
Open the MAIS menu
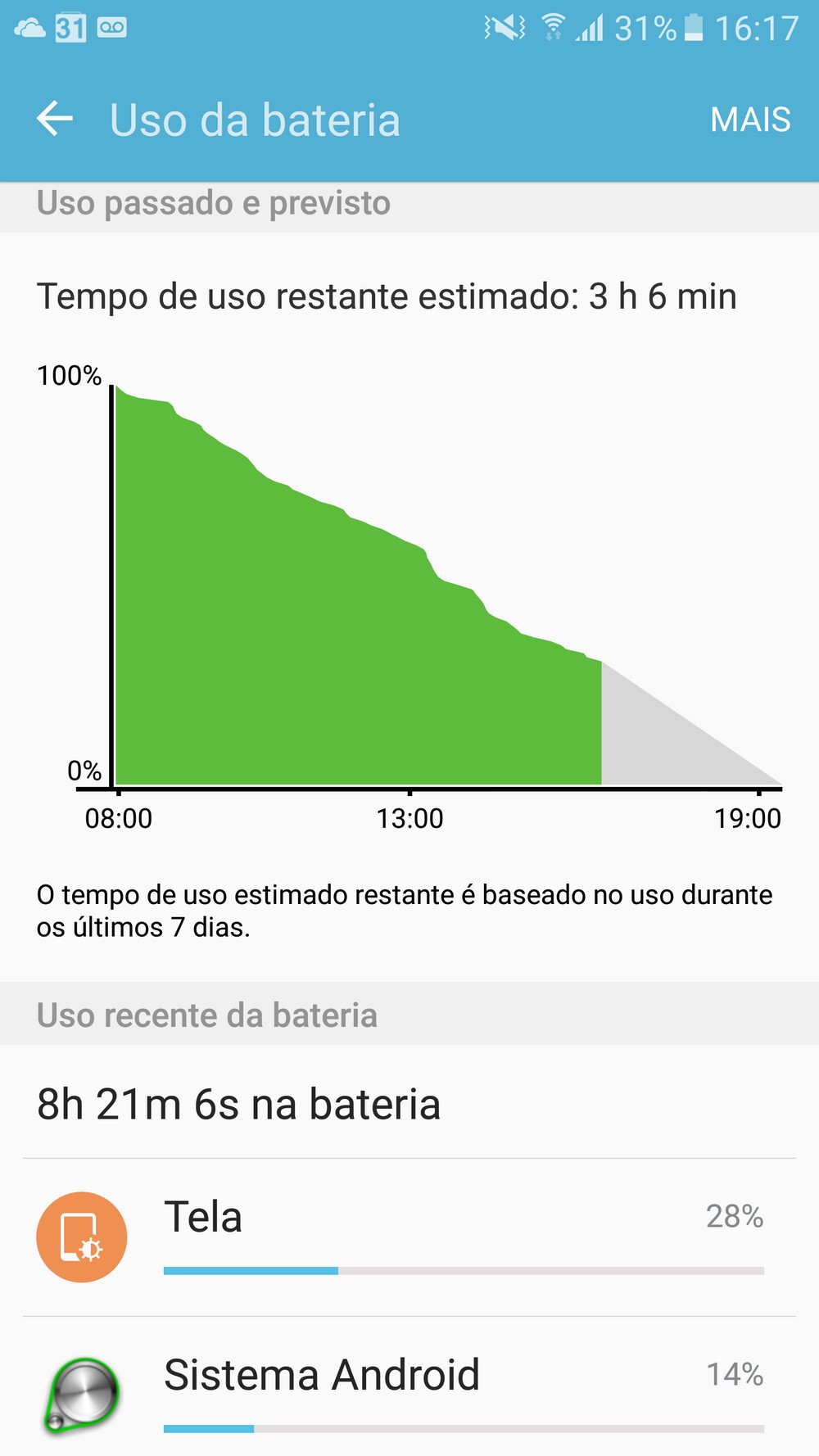[750, 120]
